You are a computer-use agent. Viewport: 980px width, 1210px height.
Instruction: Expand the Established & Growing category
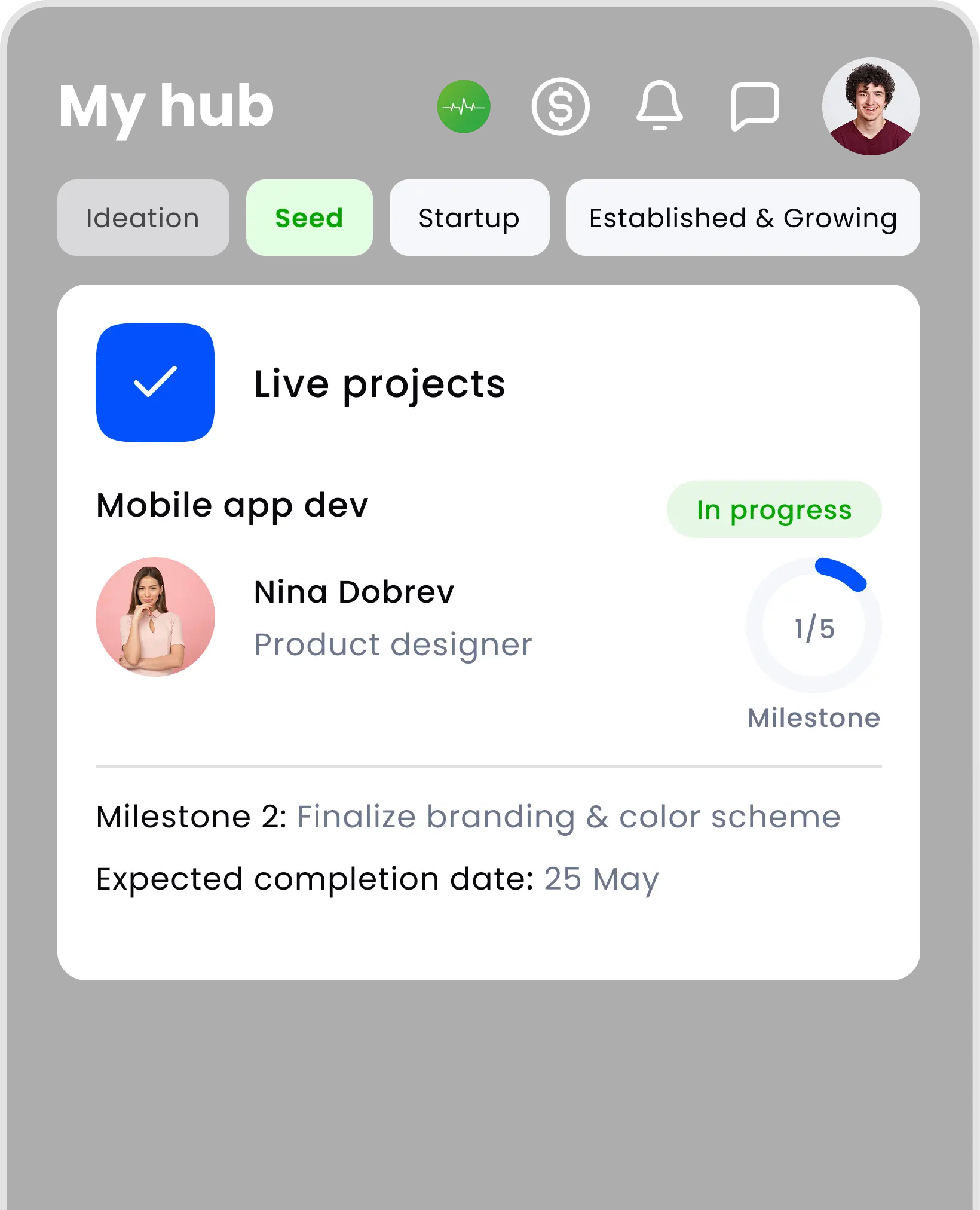tap(742, 218)
